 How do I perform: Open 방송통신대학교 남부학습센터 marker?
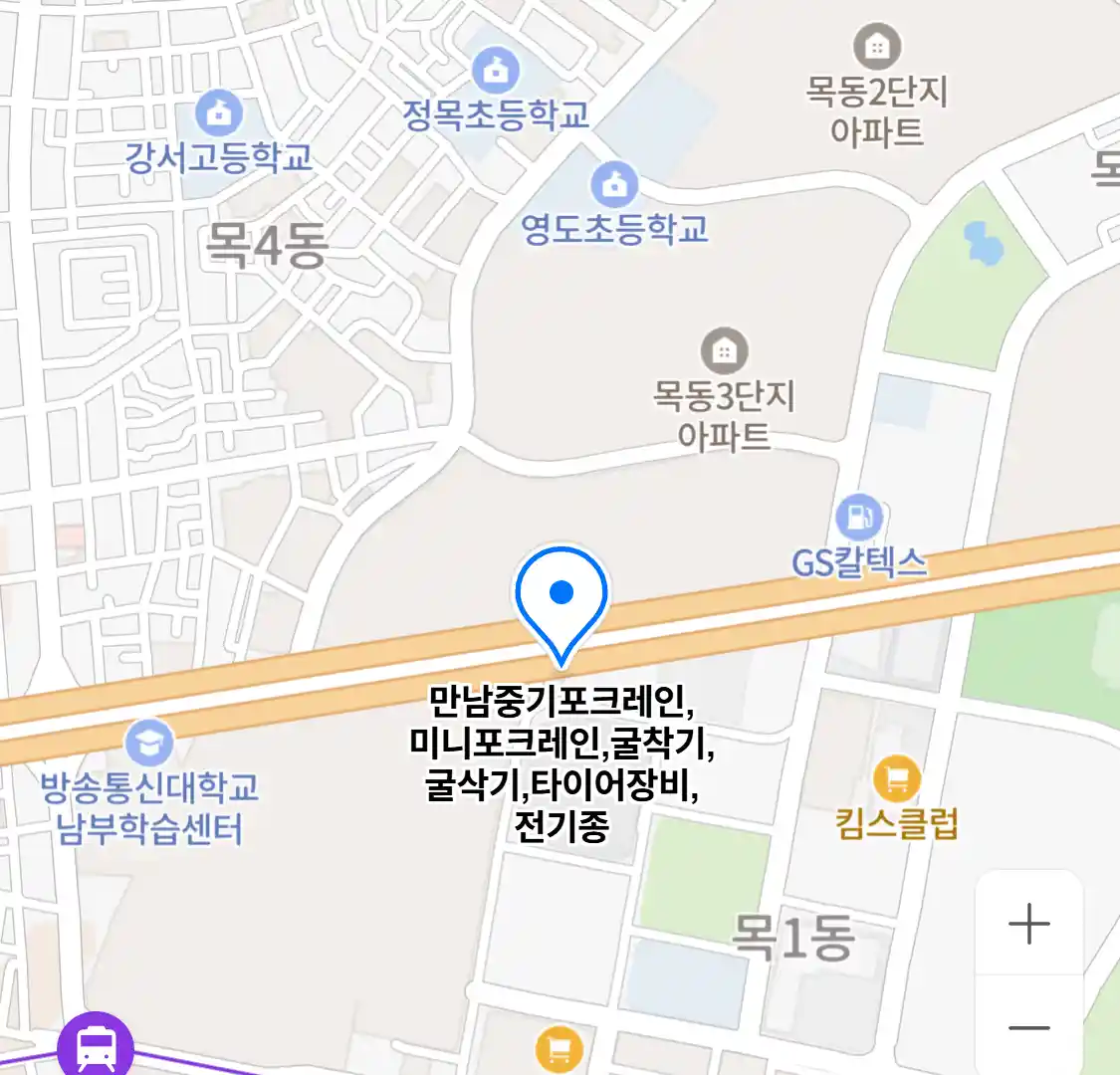[148, 743]
